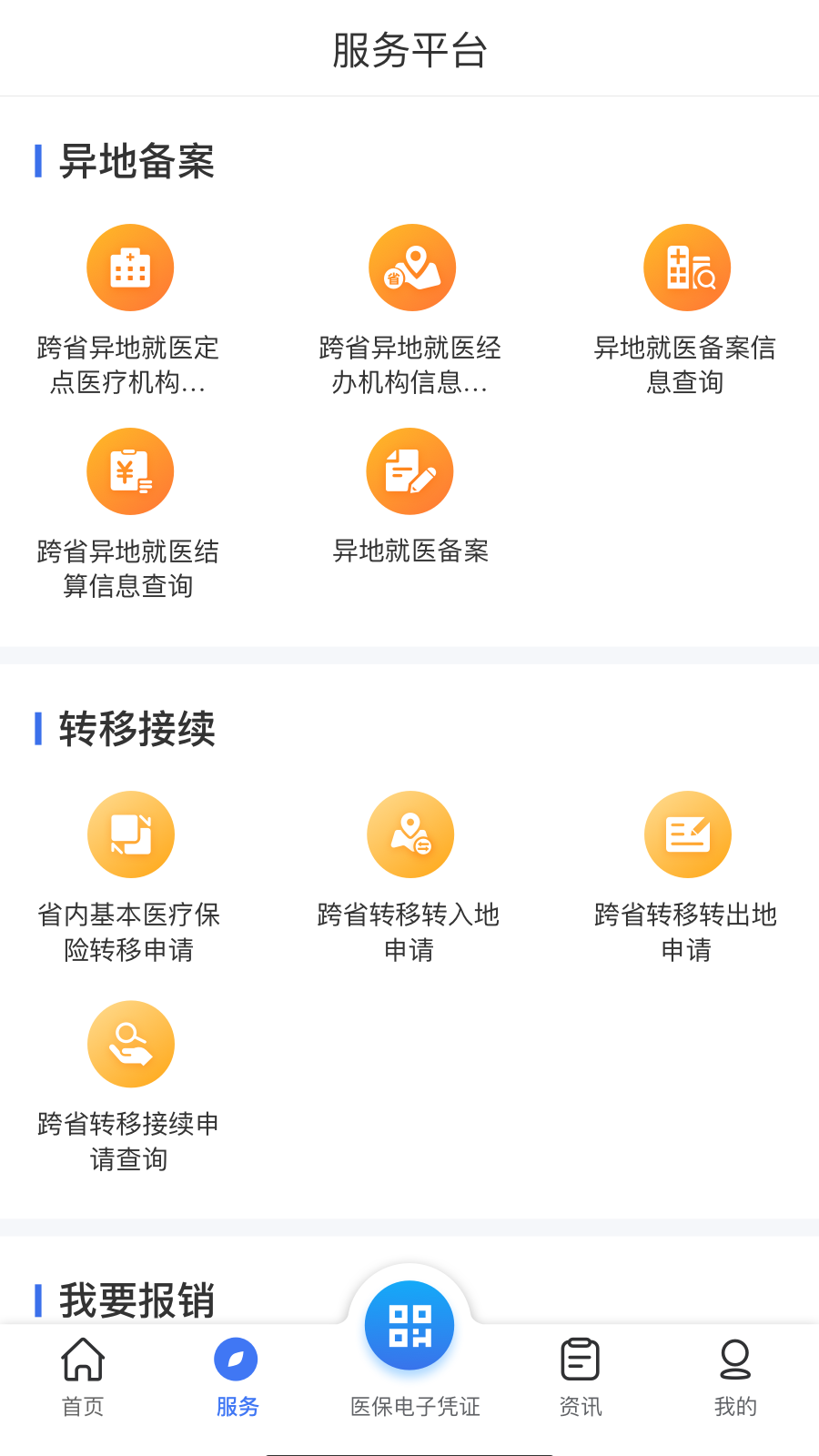Open the 资讯 news icon

coord(581,1360)
